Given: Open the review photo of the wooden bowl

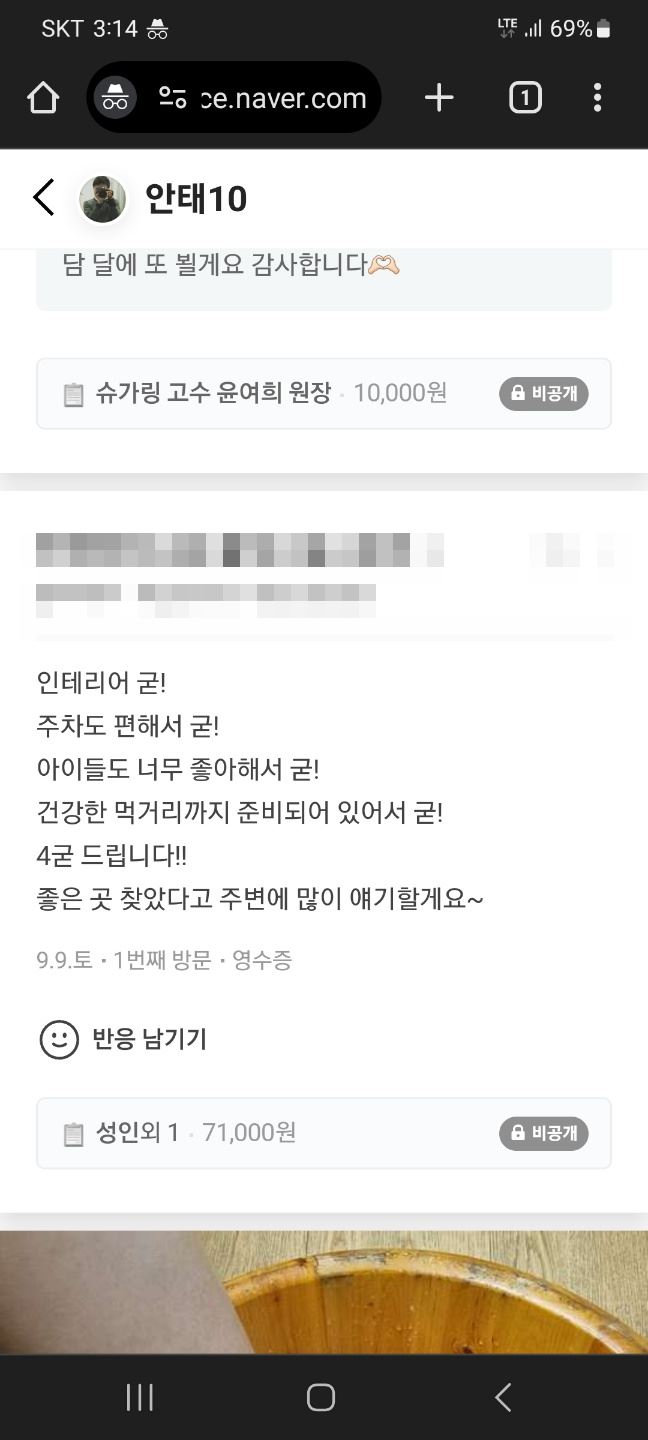Looking at the screenshot, I should (x=323, y=1292).
